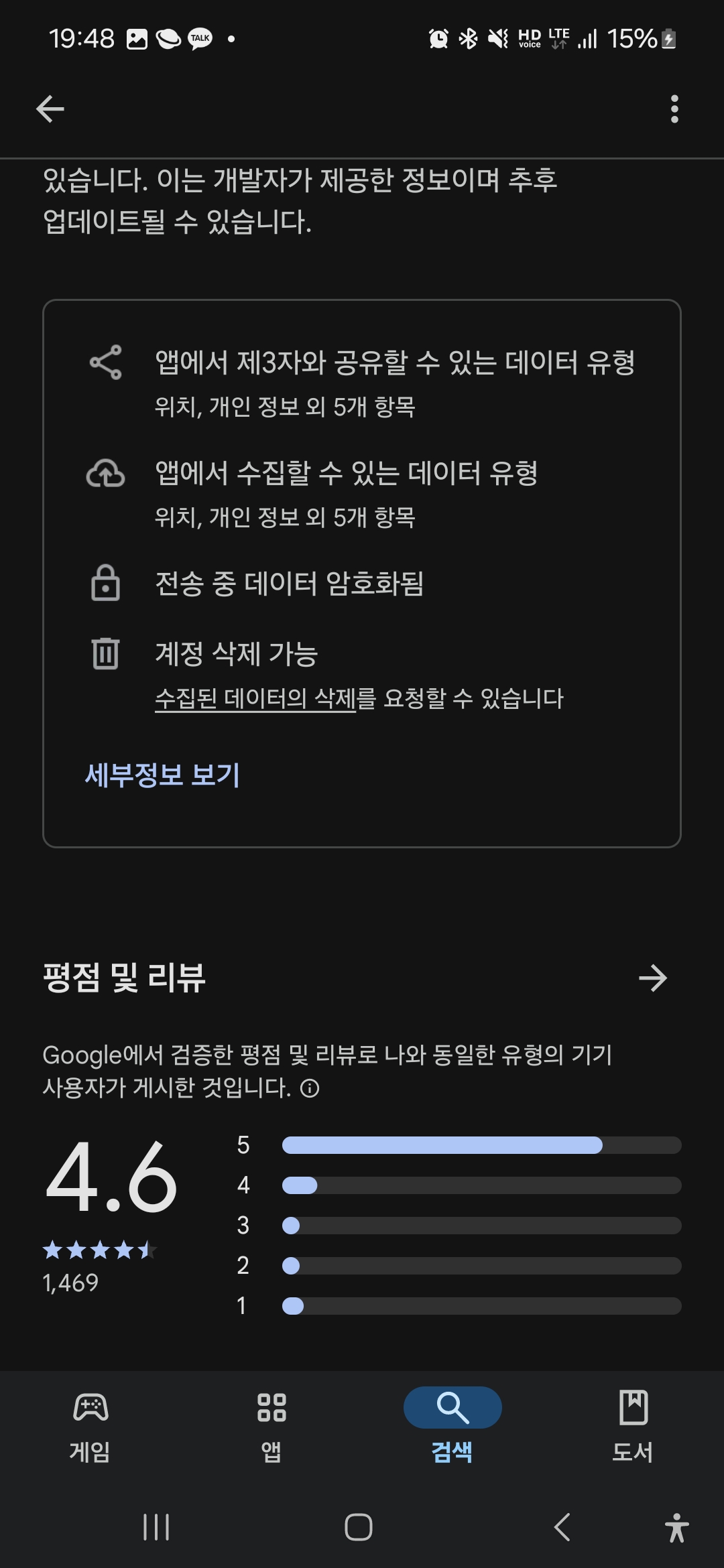Screen dimensions: 724x1568
Task: Open recent apps from navigation bar
Action: (156, 1528)
